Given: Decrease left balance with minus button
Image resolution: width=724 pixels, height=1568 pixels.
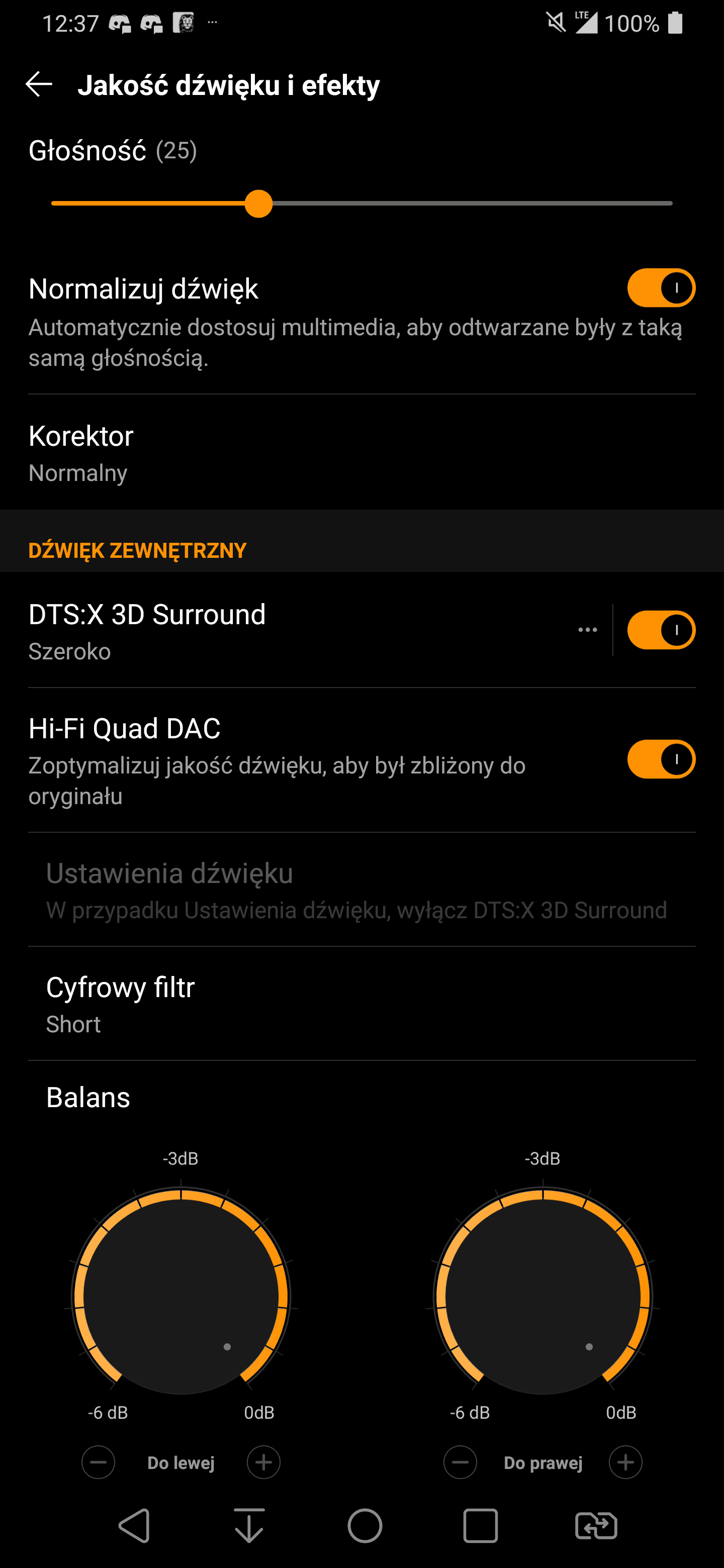Looking at the screenshot, I should click(98, 1462).
